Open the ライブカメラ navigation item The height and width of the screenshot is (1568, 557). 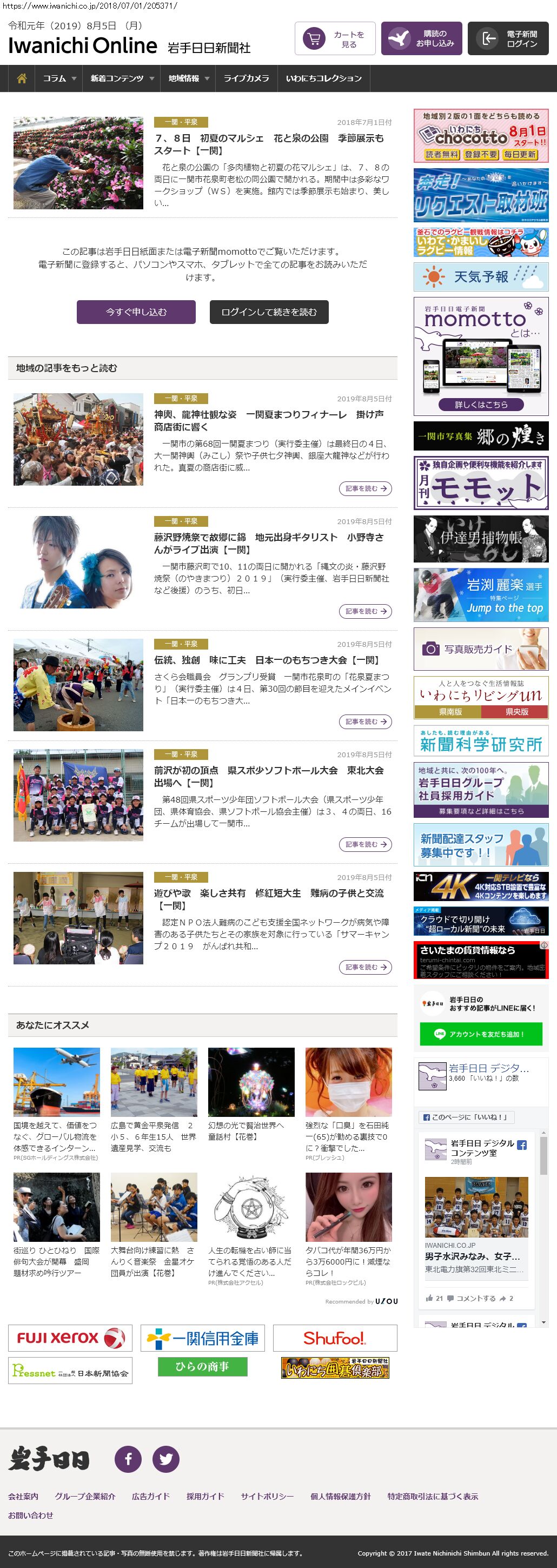click(x=246, y=78)
